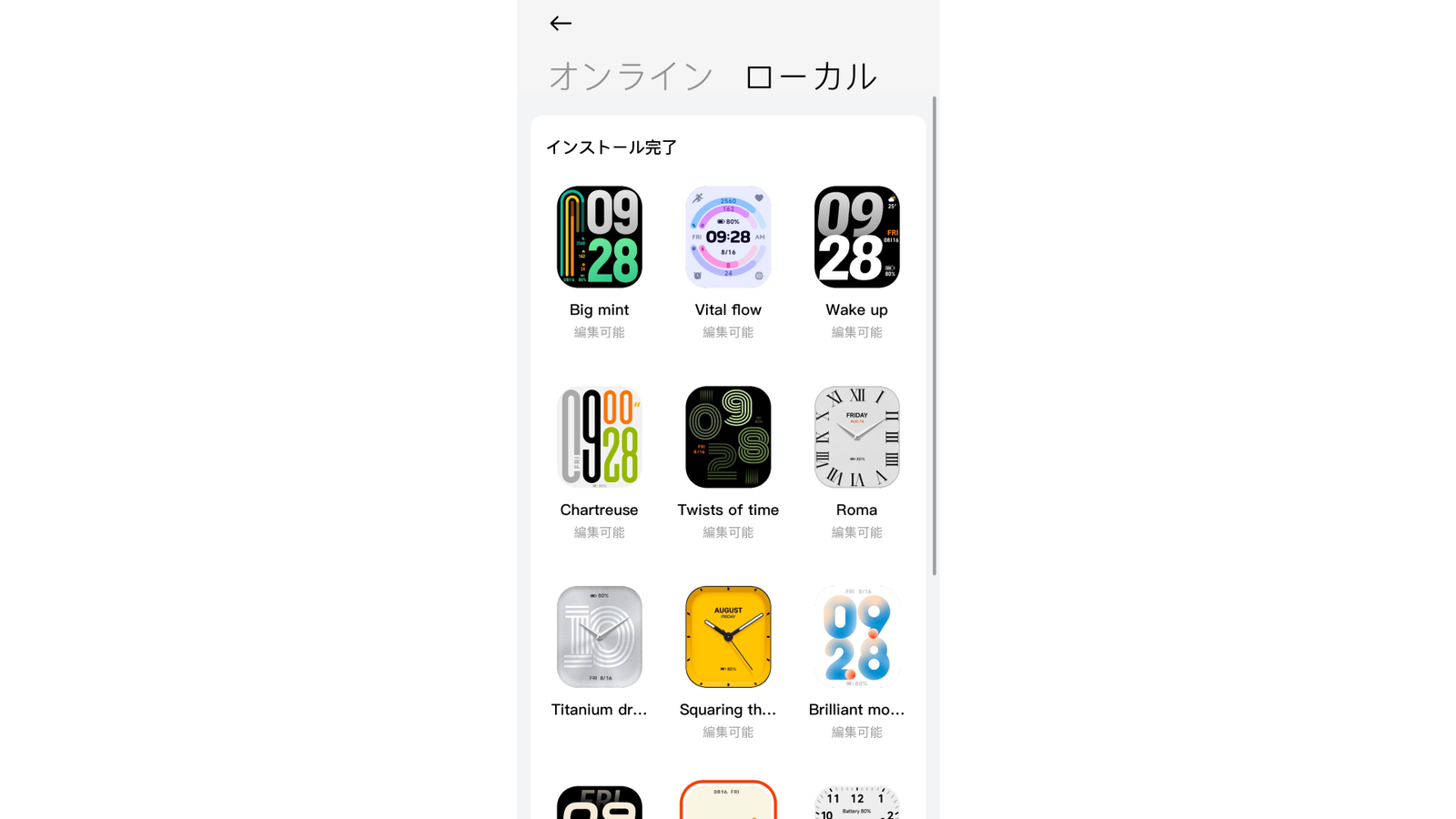Select the ローカル tab

(x=810, y=76)
